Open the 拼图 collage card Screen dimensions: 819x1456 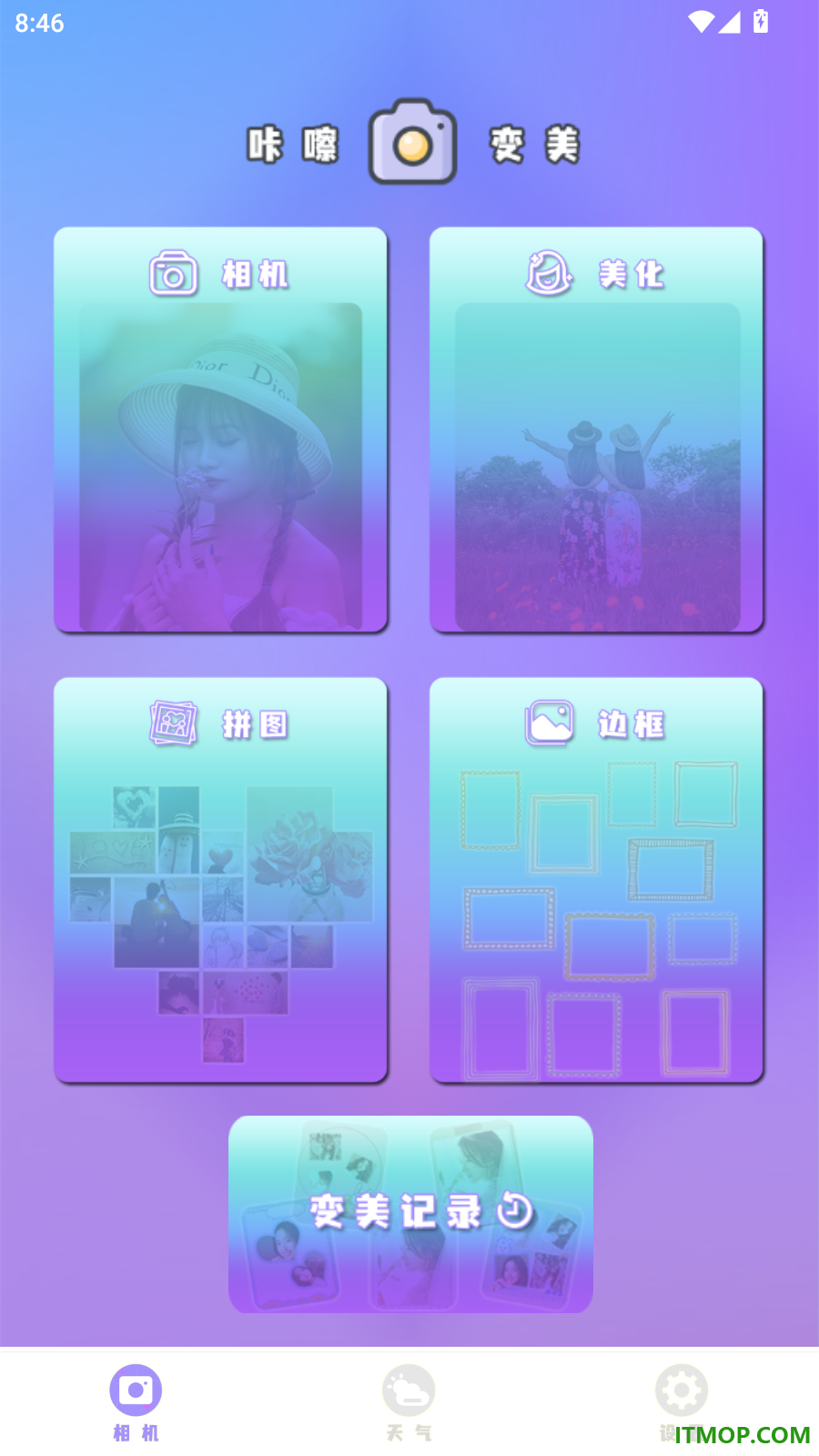tap(221, 880)
